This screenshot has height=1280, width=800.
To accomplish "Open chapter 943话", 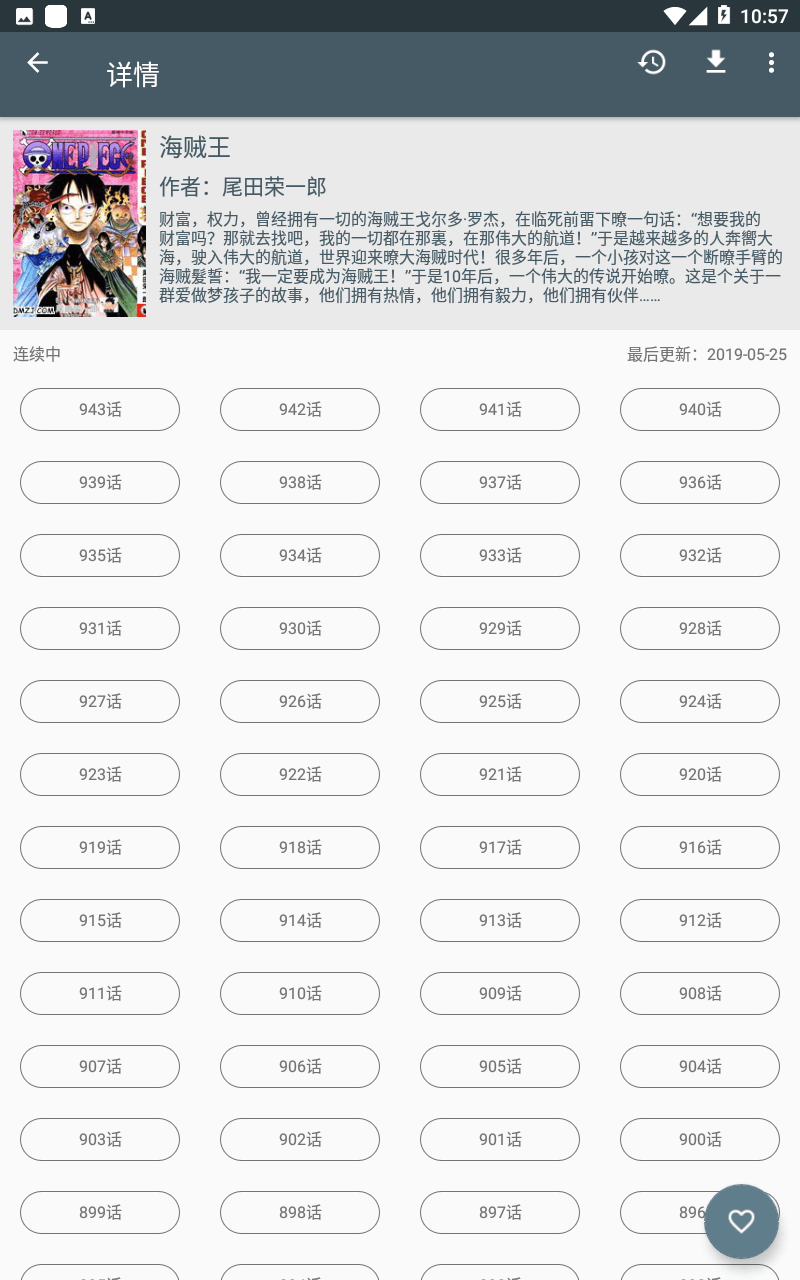I will [100, 409].
